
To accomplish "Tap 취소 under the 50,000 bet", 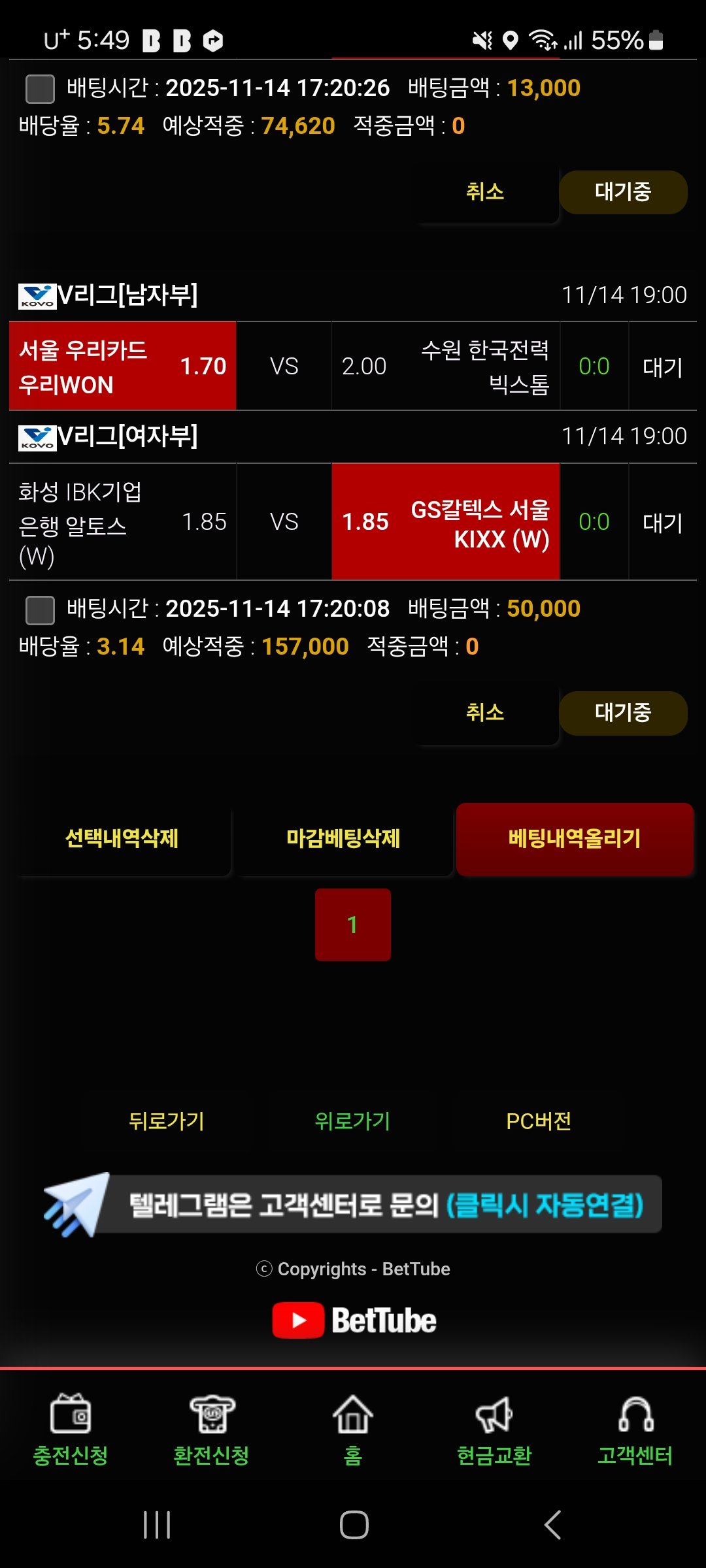I will (485, 713).
